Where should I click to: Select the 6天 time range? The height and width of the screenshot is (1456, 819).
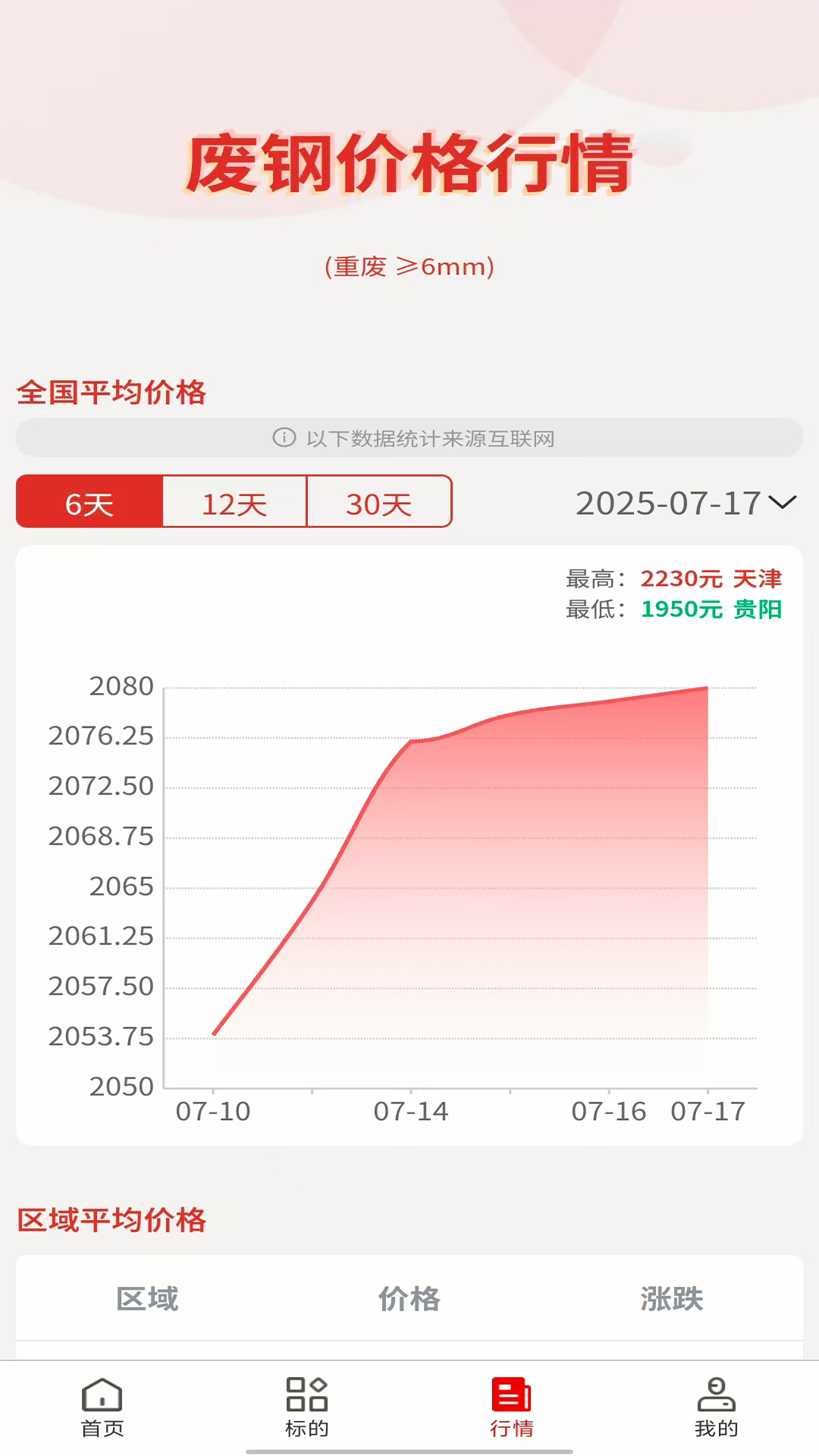coord(89,502)
